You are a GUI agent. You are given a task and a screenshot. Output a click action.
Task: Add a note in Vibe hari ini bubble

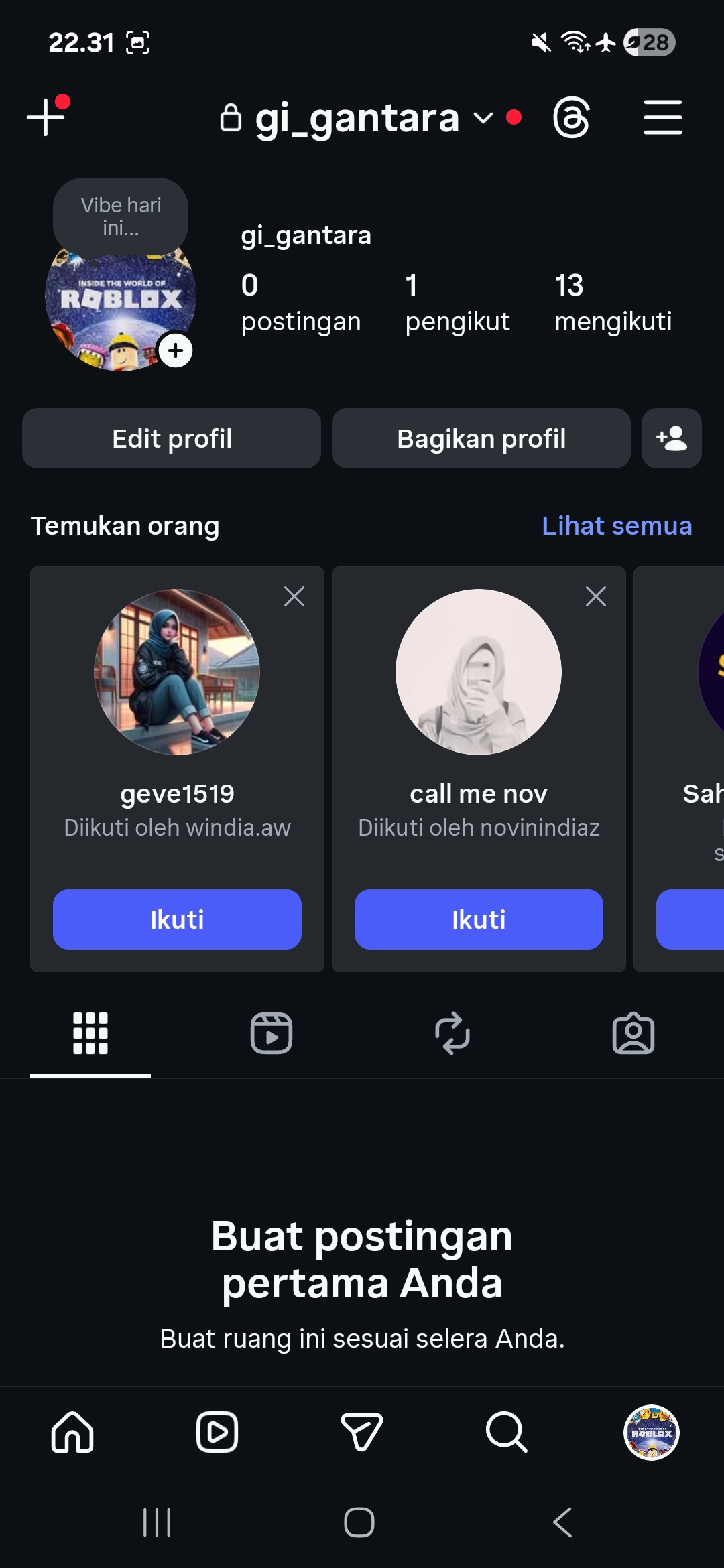pos(121,216)
